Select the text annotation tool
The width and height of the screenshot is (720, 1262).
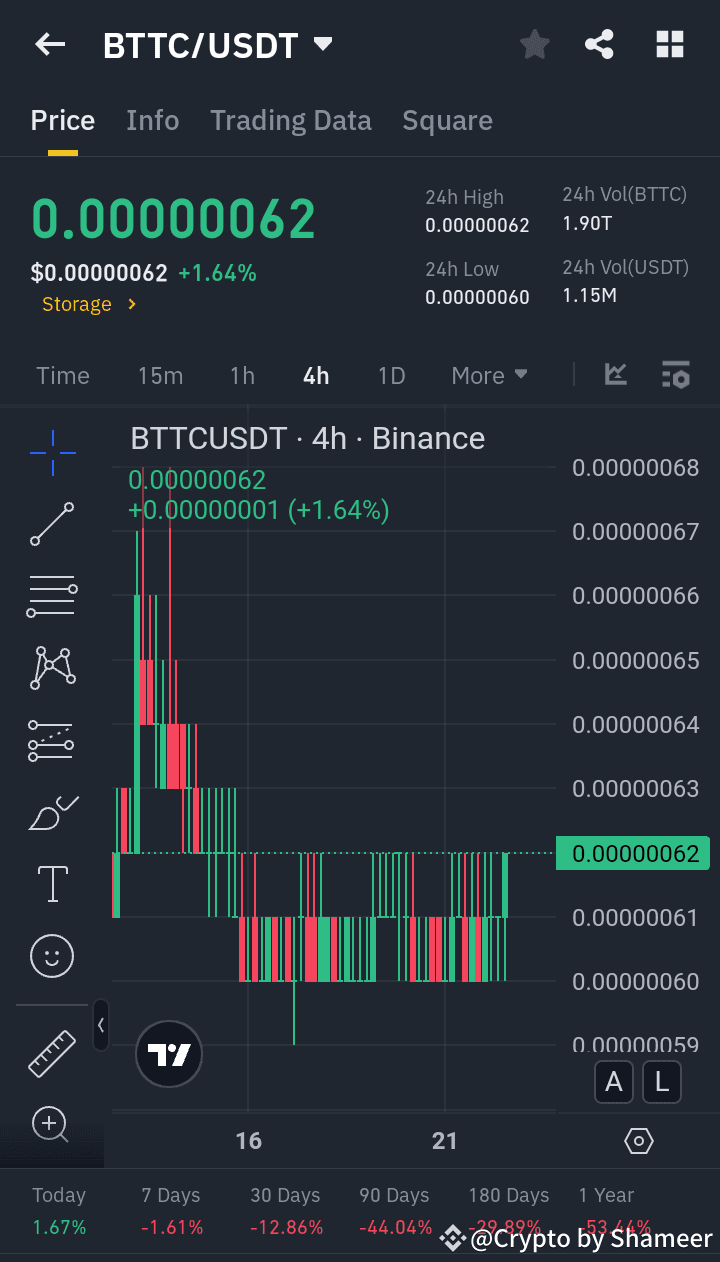point(52,884)
